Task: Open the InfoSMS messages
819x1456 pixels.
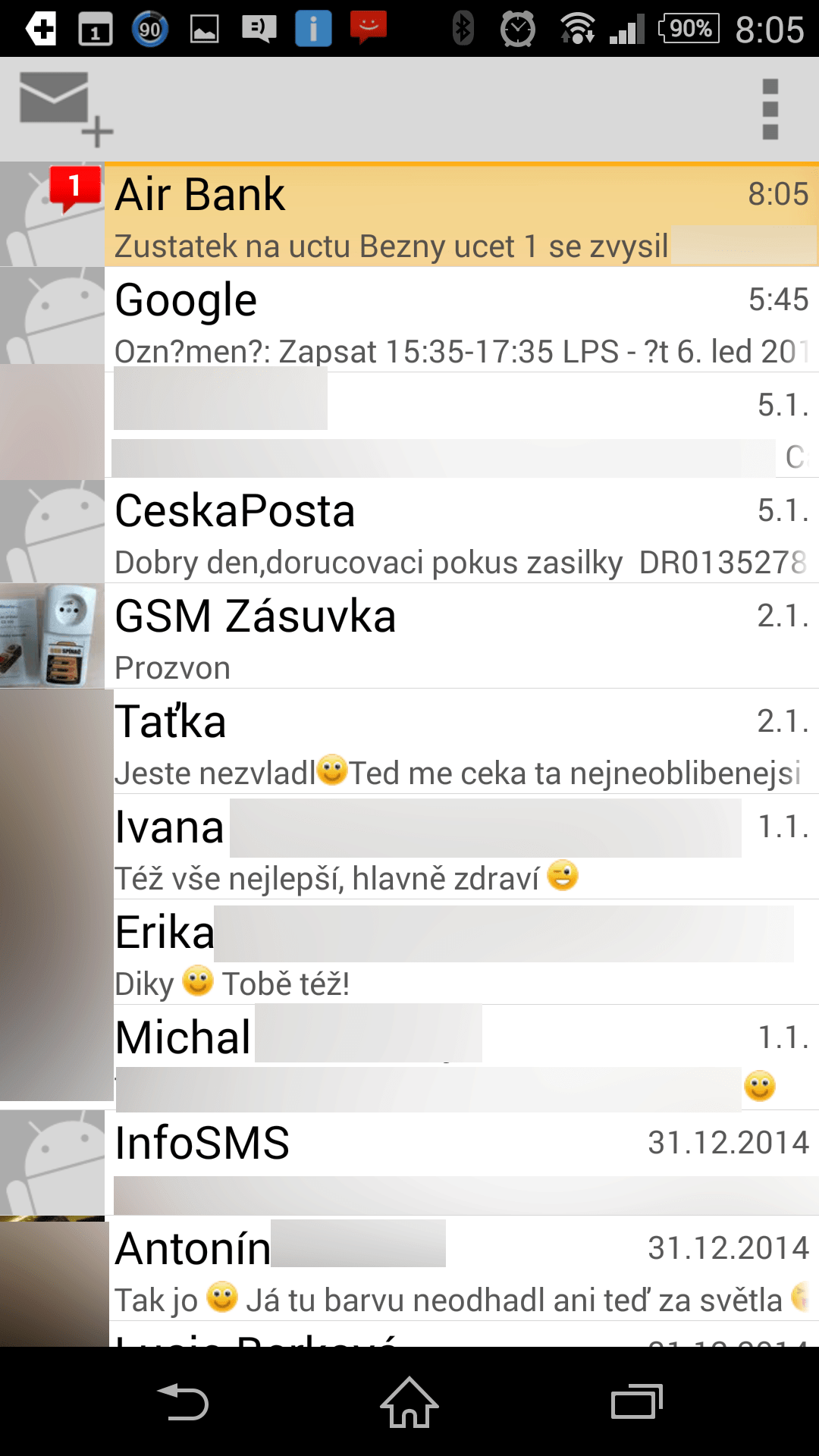Action: tap(455, 1164)
